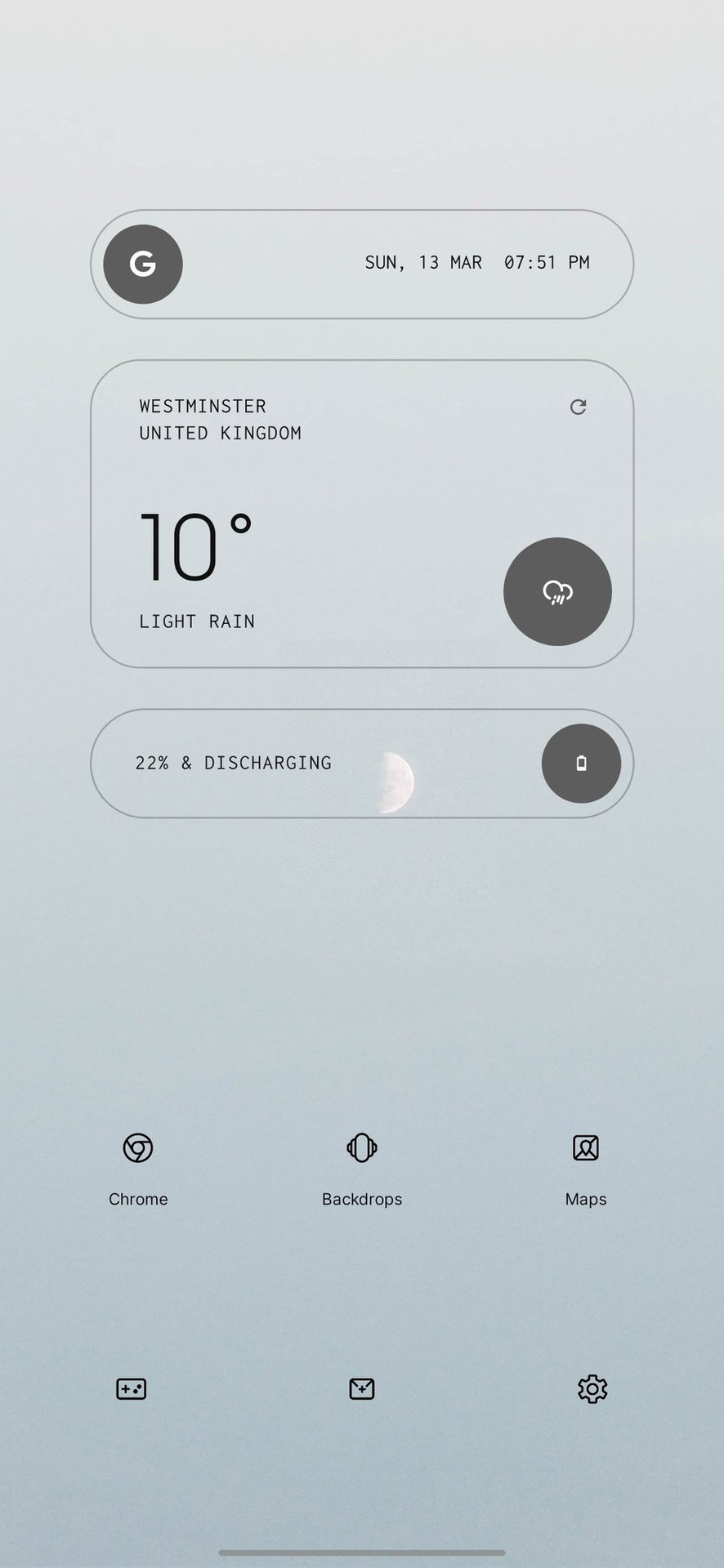The image size is (724, 1568).
Task: Open the game controller app icon
Action: (132, 1388)
